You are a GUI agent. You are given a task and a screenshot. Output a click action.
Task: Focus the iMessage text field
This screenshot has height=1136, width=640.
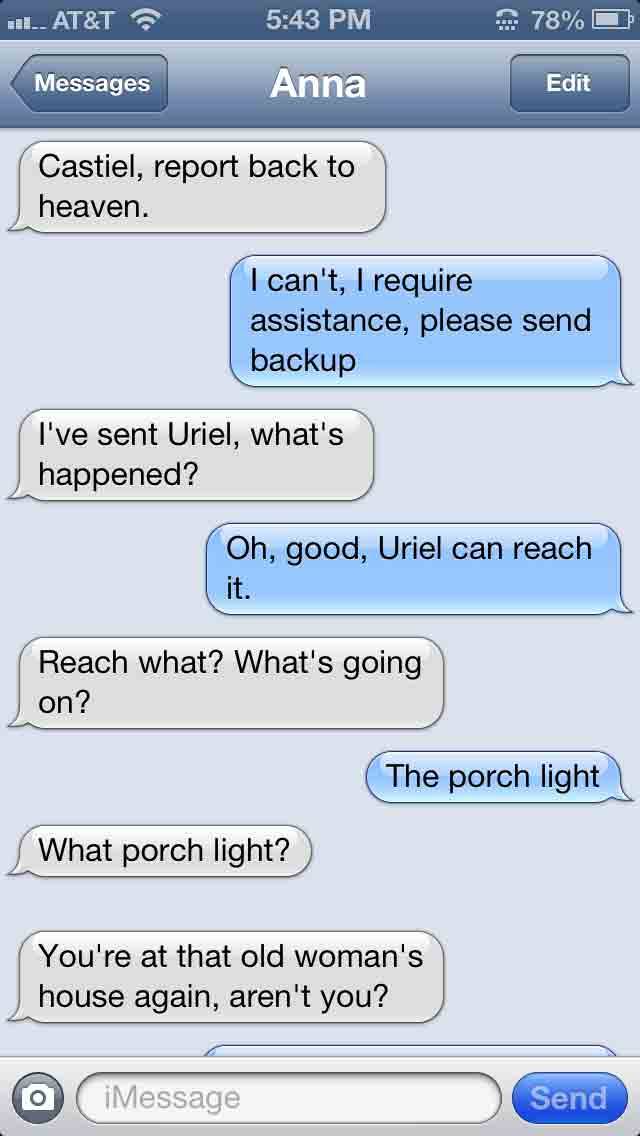288,1098
